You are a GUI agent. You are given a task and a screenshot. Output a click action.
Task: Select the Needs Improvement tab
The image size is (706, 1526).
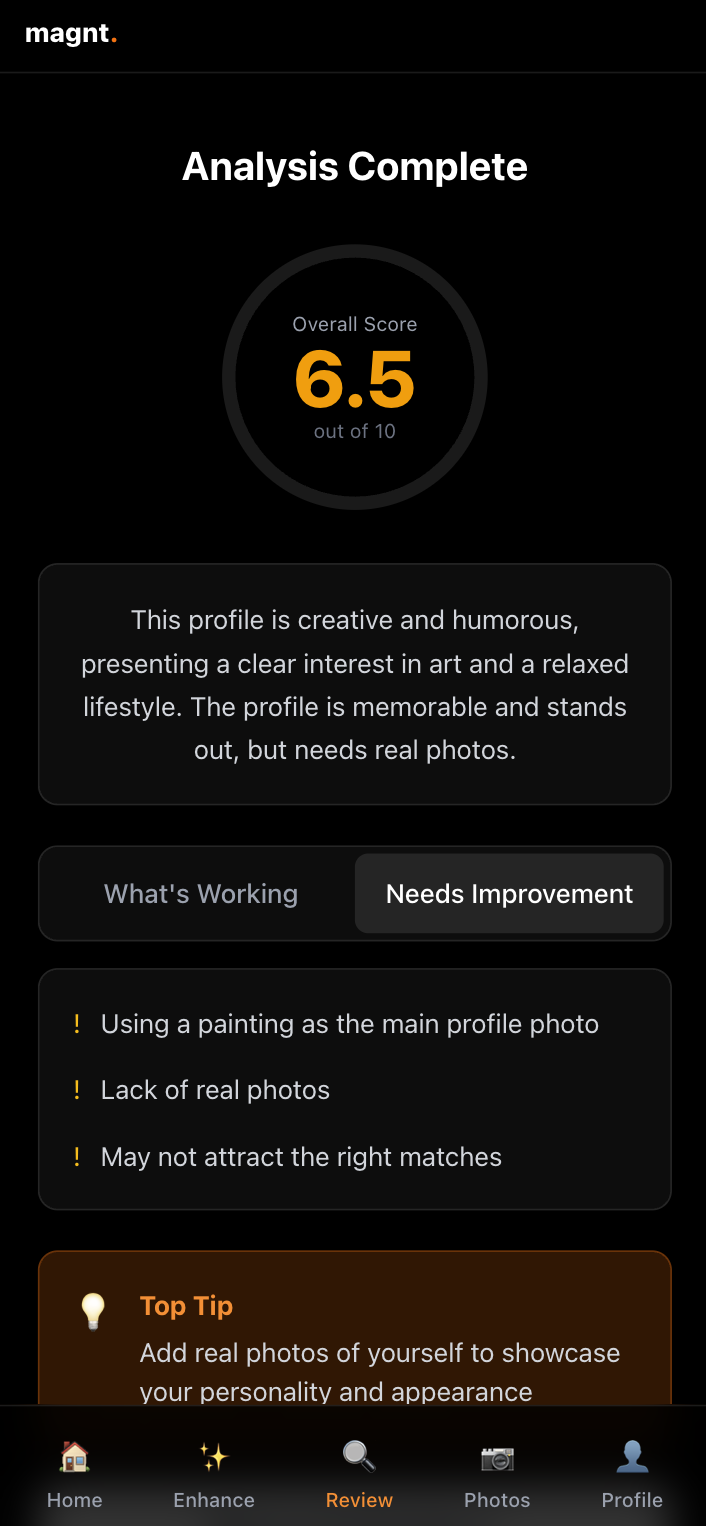[x=509, y=893]
